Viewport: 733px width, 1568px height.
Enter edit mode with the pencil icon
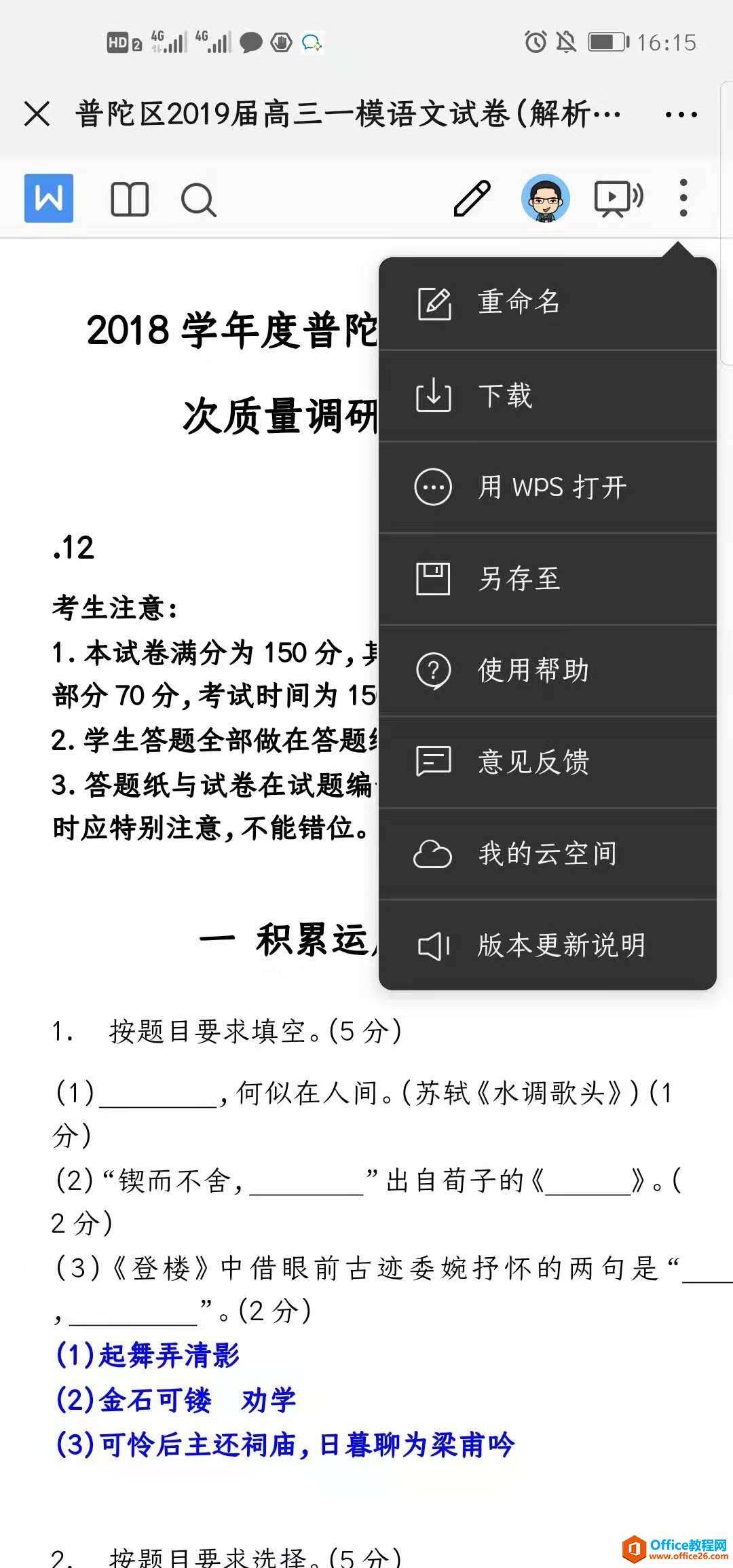(472, 198)
